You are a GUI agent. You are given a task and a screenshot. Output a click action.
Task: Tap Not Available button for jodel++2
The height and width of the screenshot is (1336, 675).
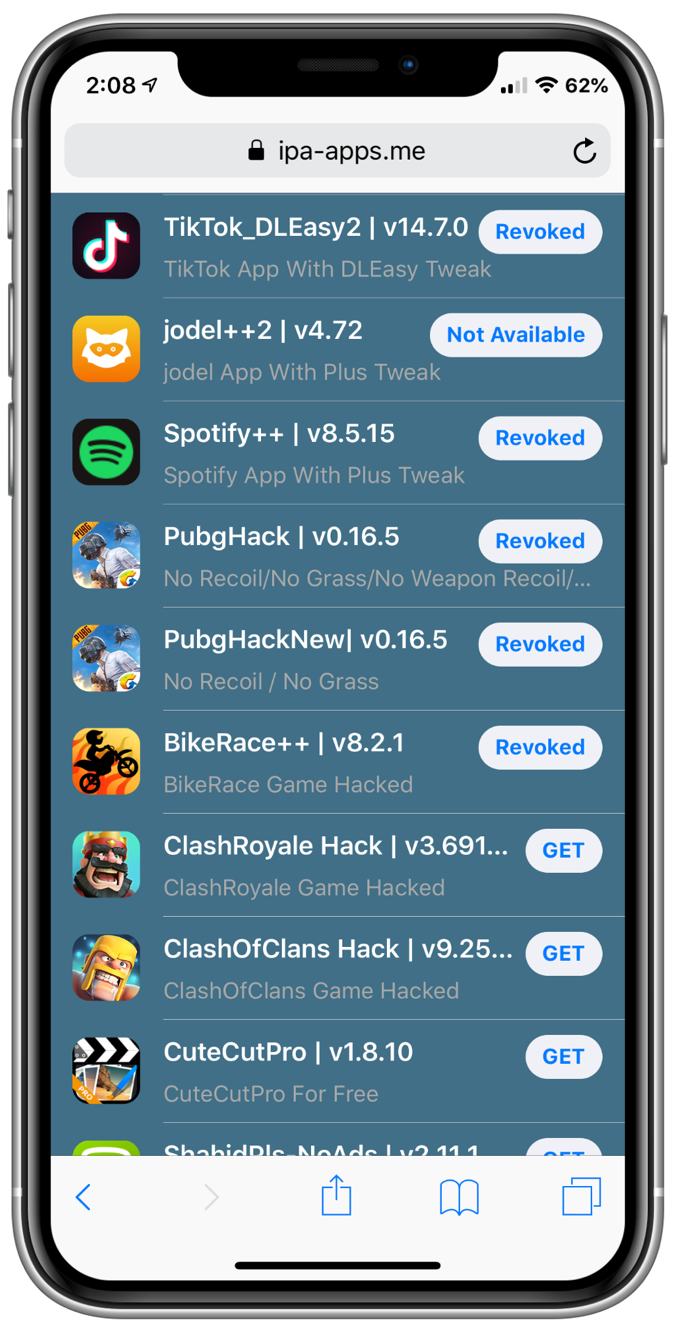point(515,335)
